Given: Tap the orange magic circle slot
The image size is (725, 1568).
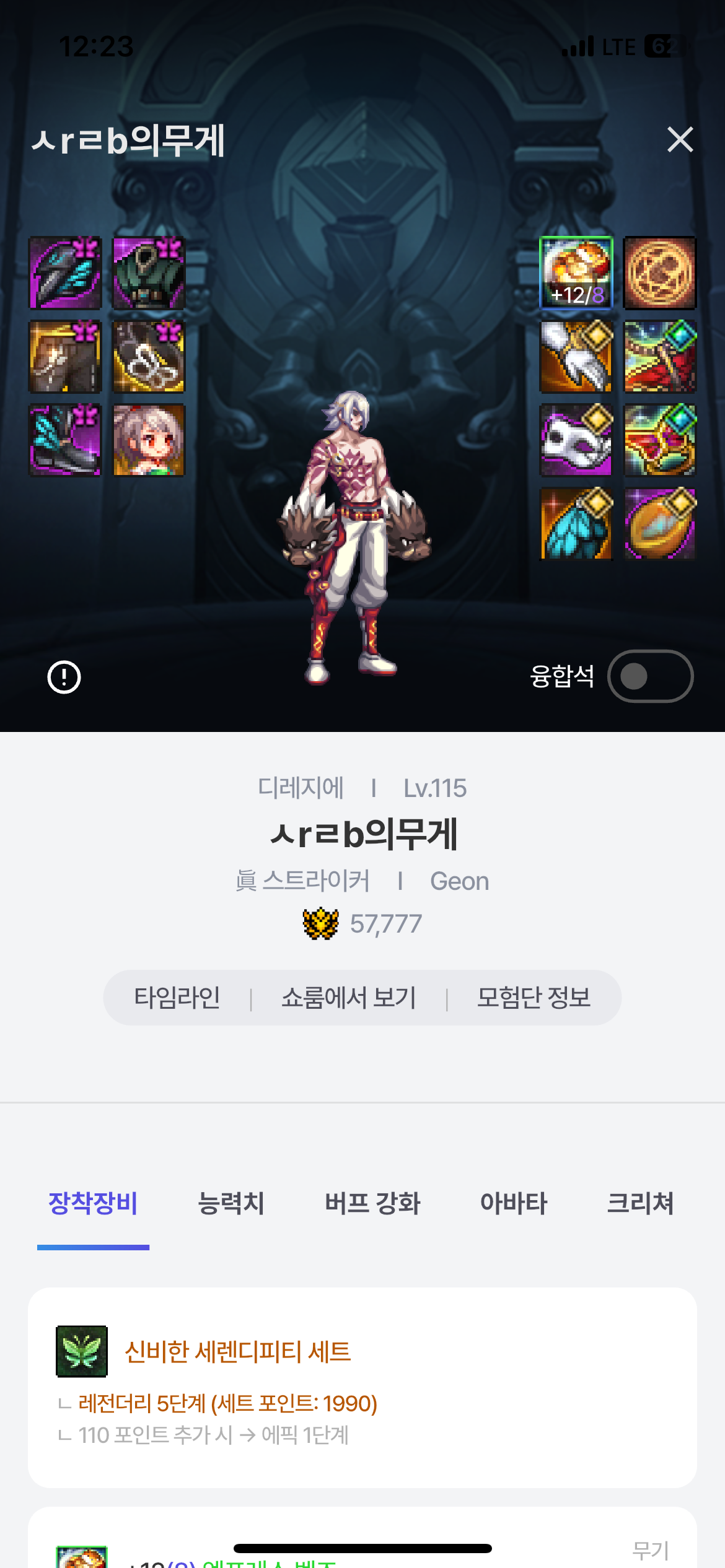Looking at the screenshot, I should (x=660, y=273).
